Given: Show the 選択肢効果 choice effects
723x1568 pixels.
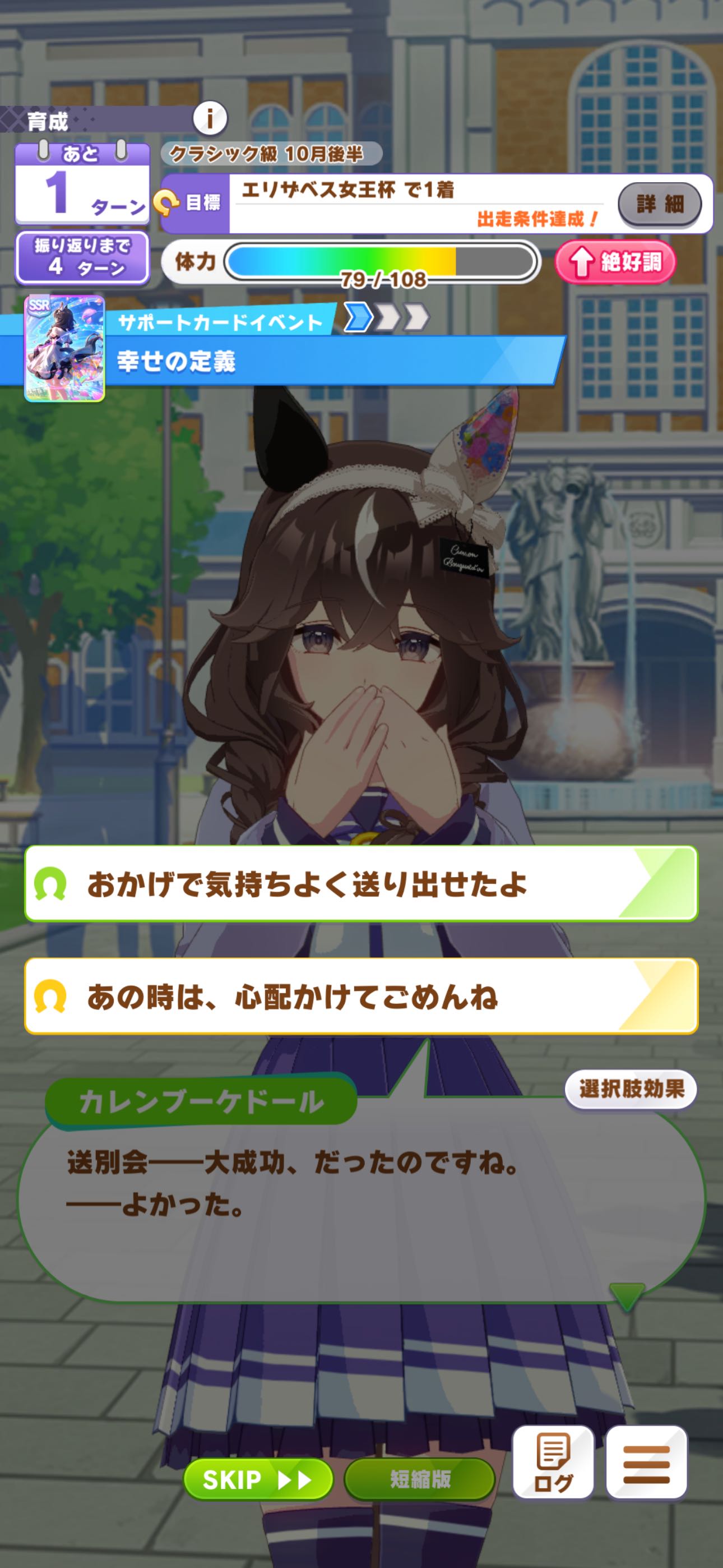Looking at the screenshot, I should (x=631, y=1089).
